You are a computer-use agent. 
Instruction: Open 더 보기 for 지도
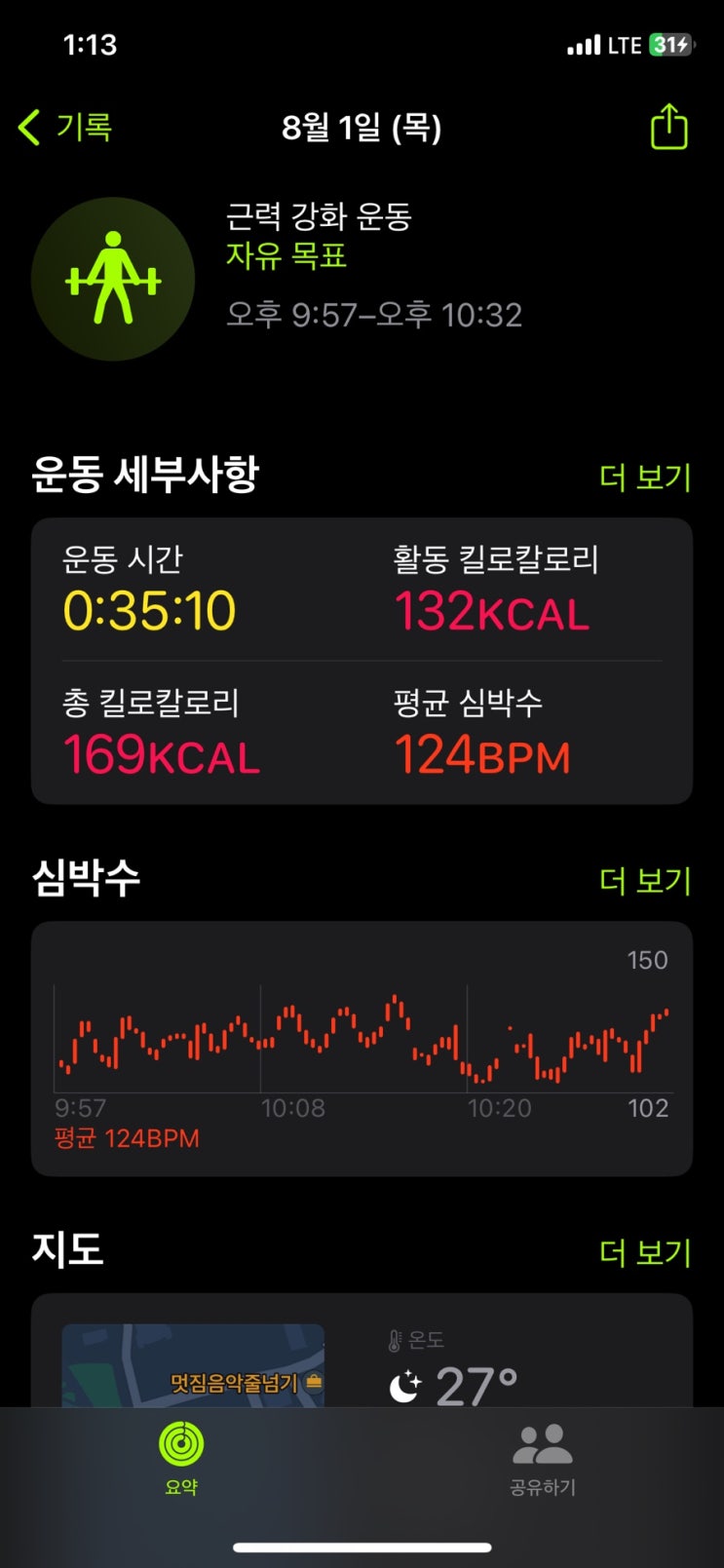pos(644,1252)
